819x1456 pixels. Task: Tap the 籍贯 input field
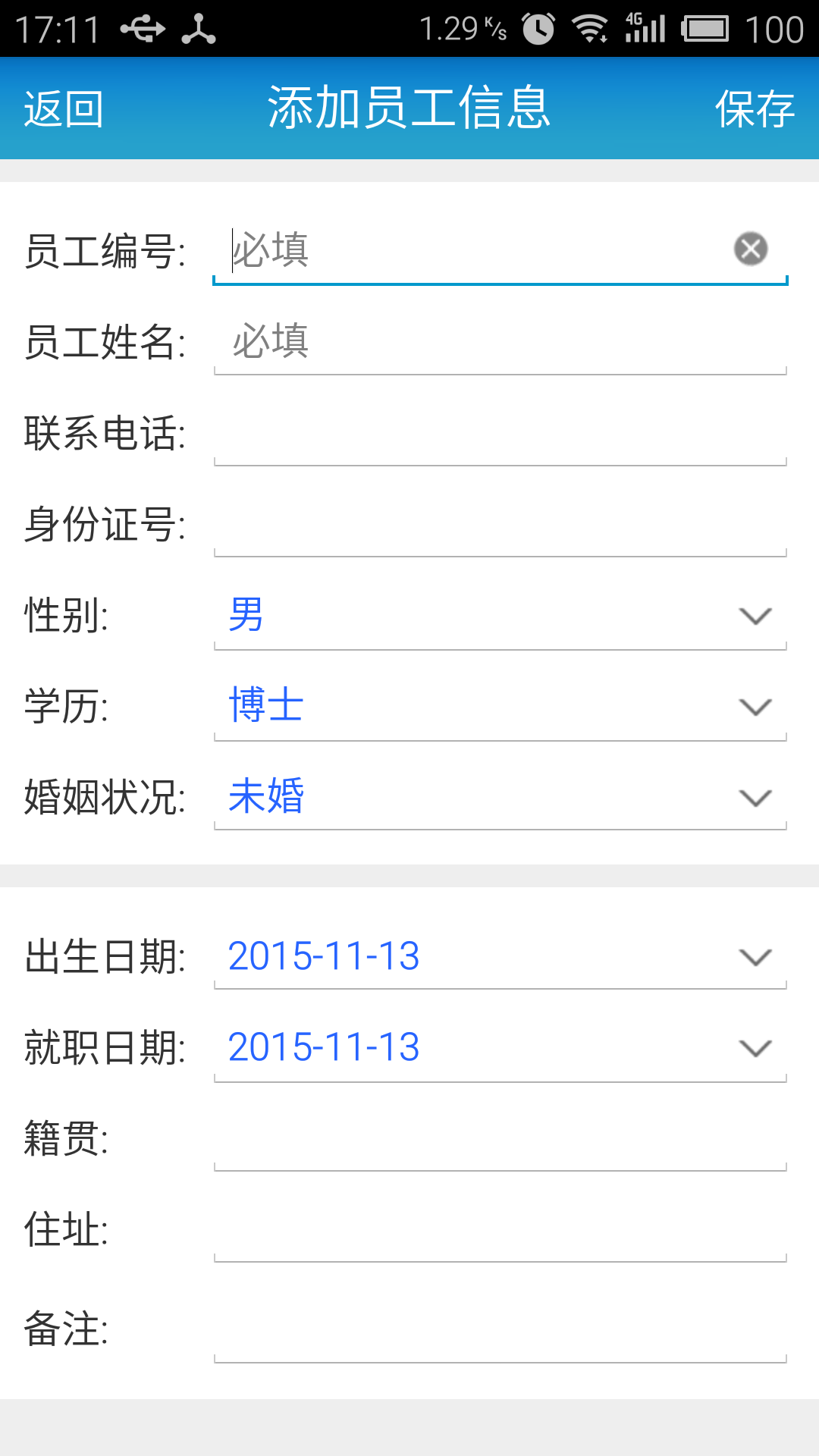coord(500,1137)
